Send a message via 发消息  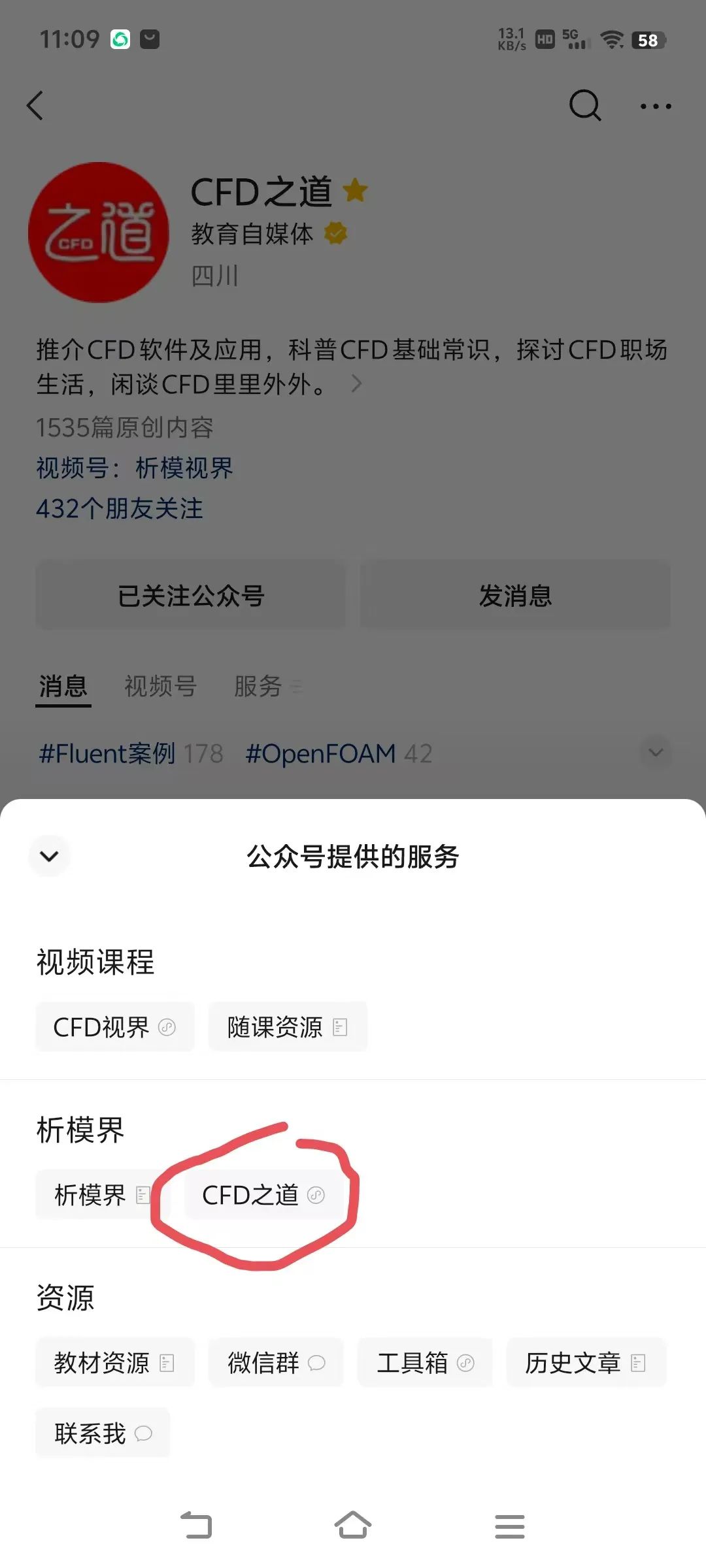[x=515, y=595]
